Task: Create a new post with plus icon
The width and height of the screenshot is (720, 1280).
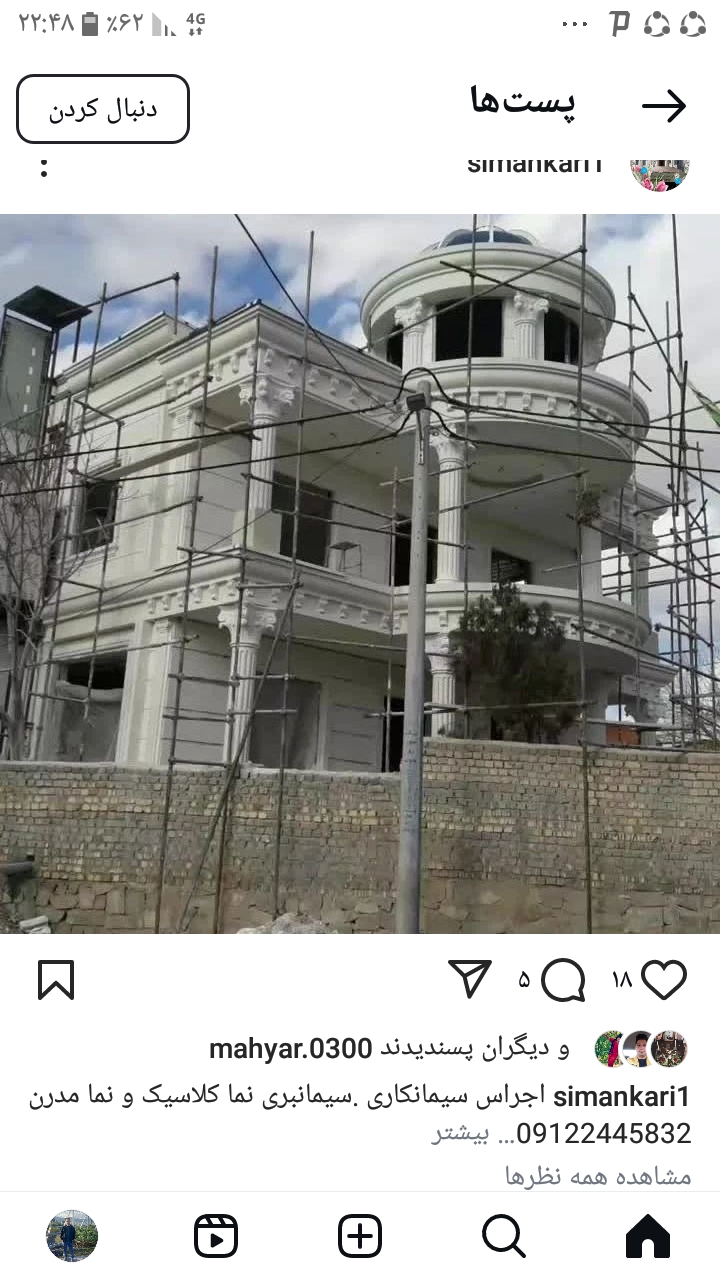Action: [360, 1236]
